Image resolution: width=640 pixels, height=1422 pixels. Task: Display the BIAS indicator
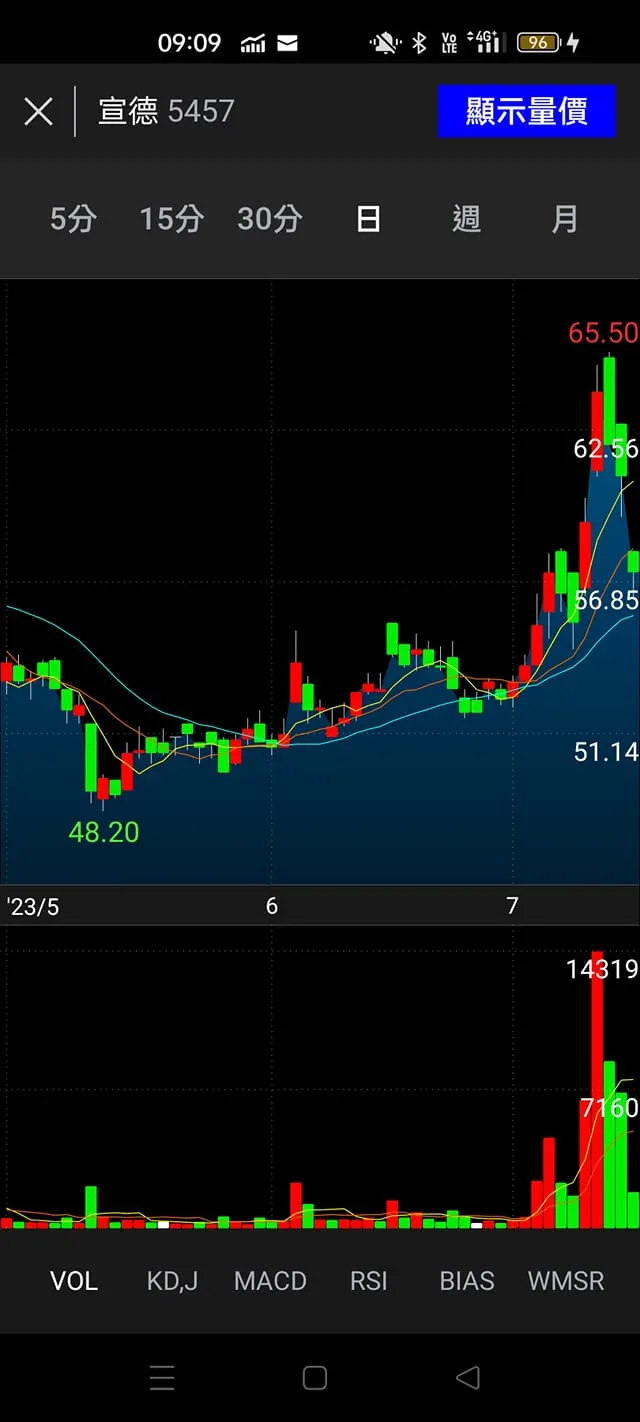coord(467,1281)
